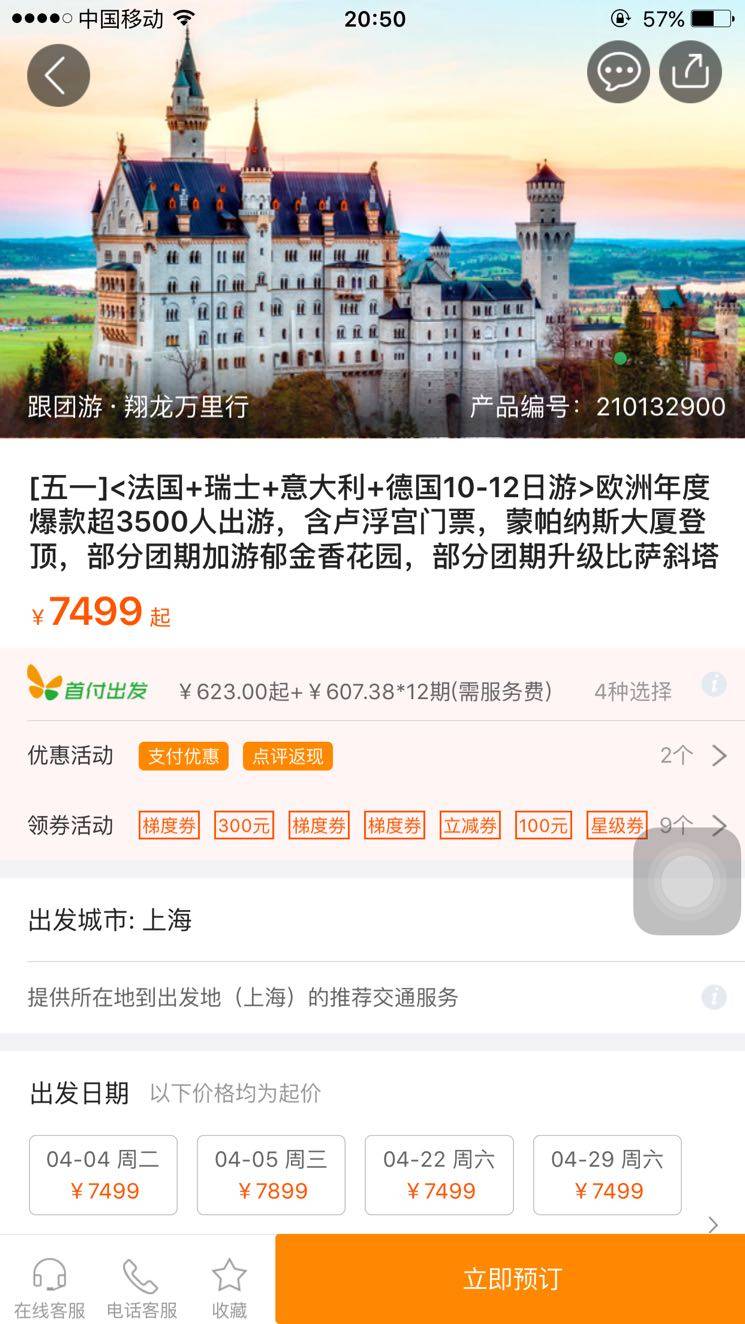Select departure date 04-29 周六
Screen dimensions: 745x1324
[607, 1175]
